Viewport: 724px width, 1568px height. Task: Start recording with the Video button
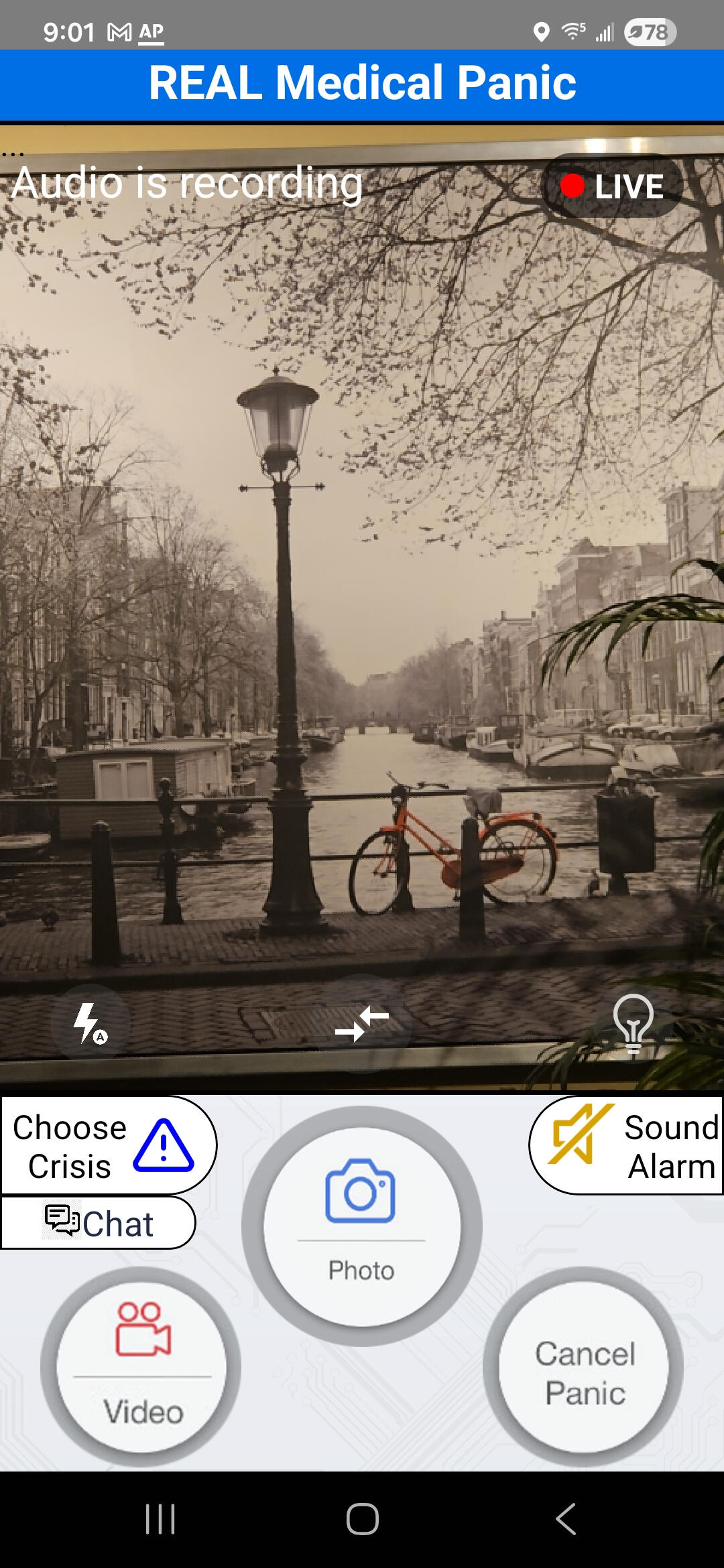(141, 1367)
